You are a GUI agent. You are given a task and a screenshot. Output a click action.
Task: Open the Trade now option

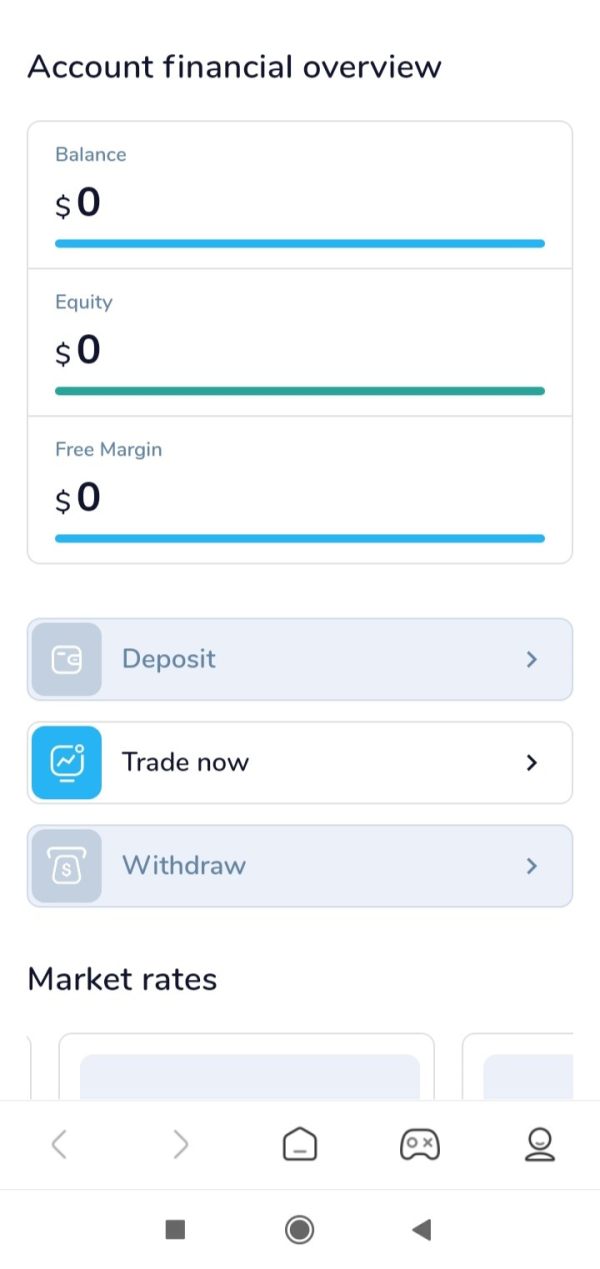point(300,762)
